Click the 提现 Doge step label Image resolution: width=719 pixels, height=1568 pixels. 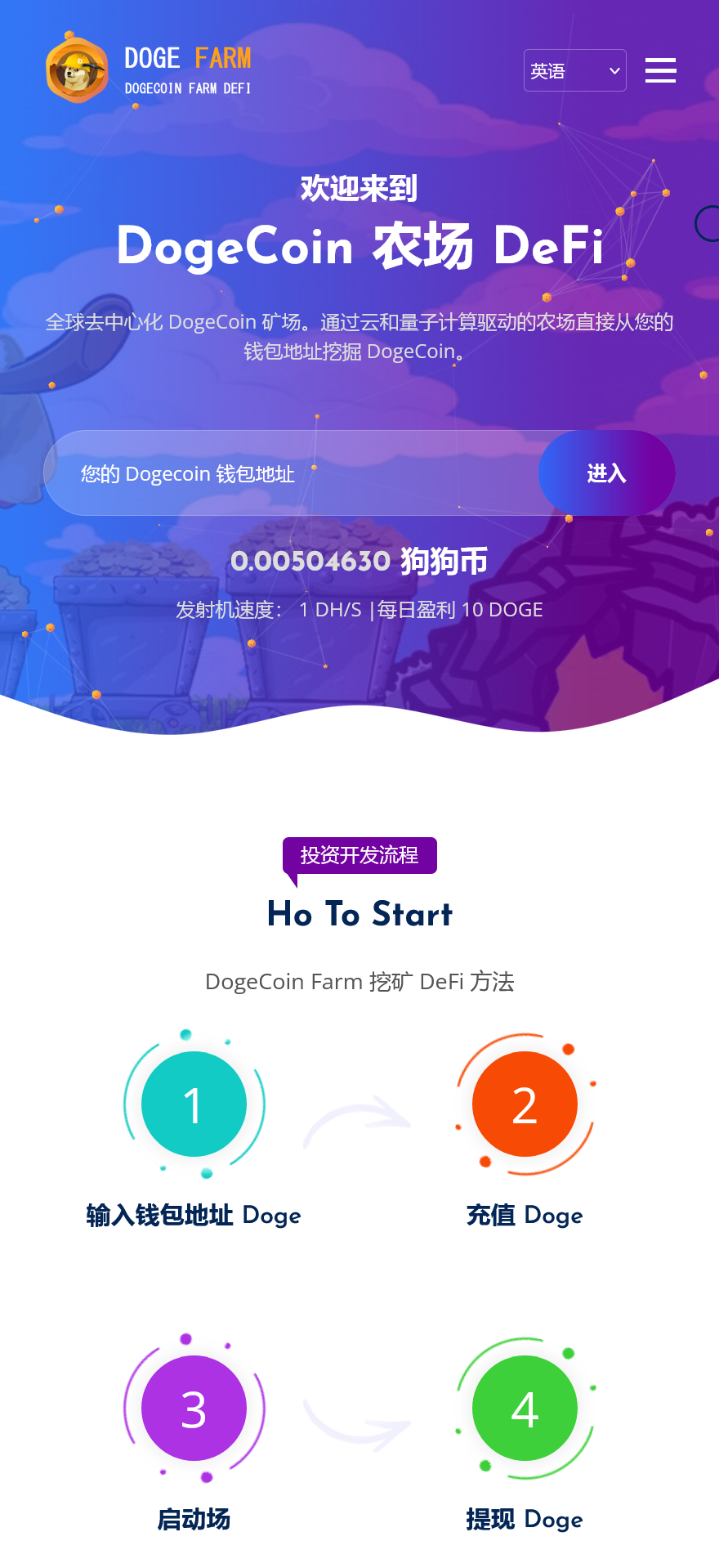point(524,1520)
